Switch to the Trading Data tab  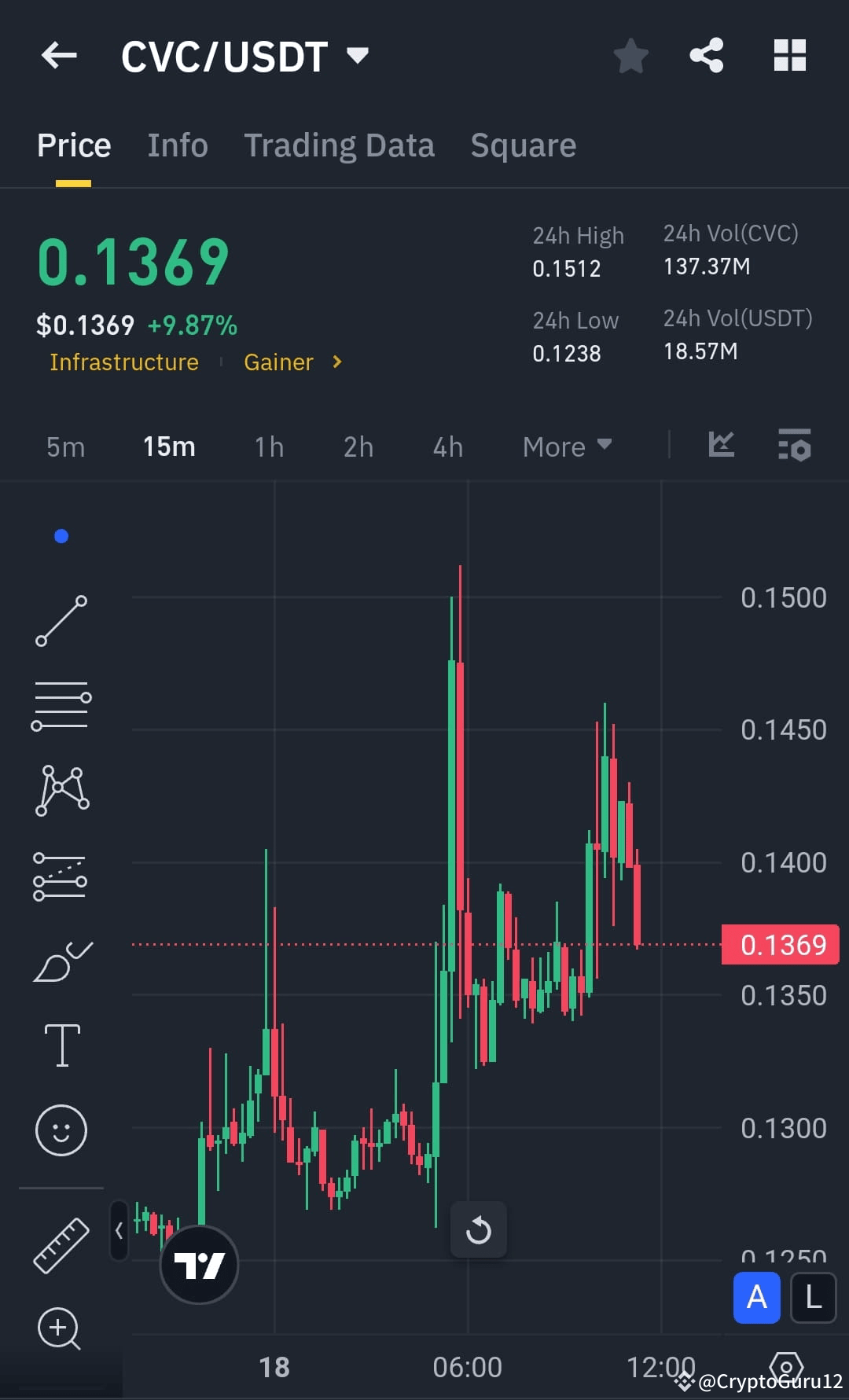click(x=340, y=145)
